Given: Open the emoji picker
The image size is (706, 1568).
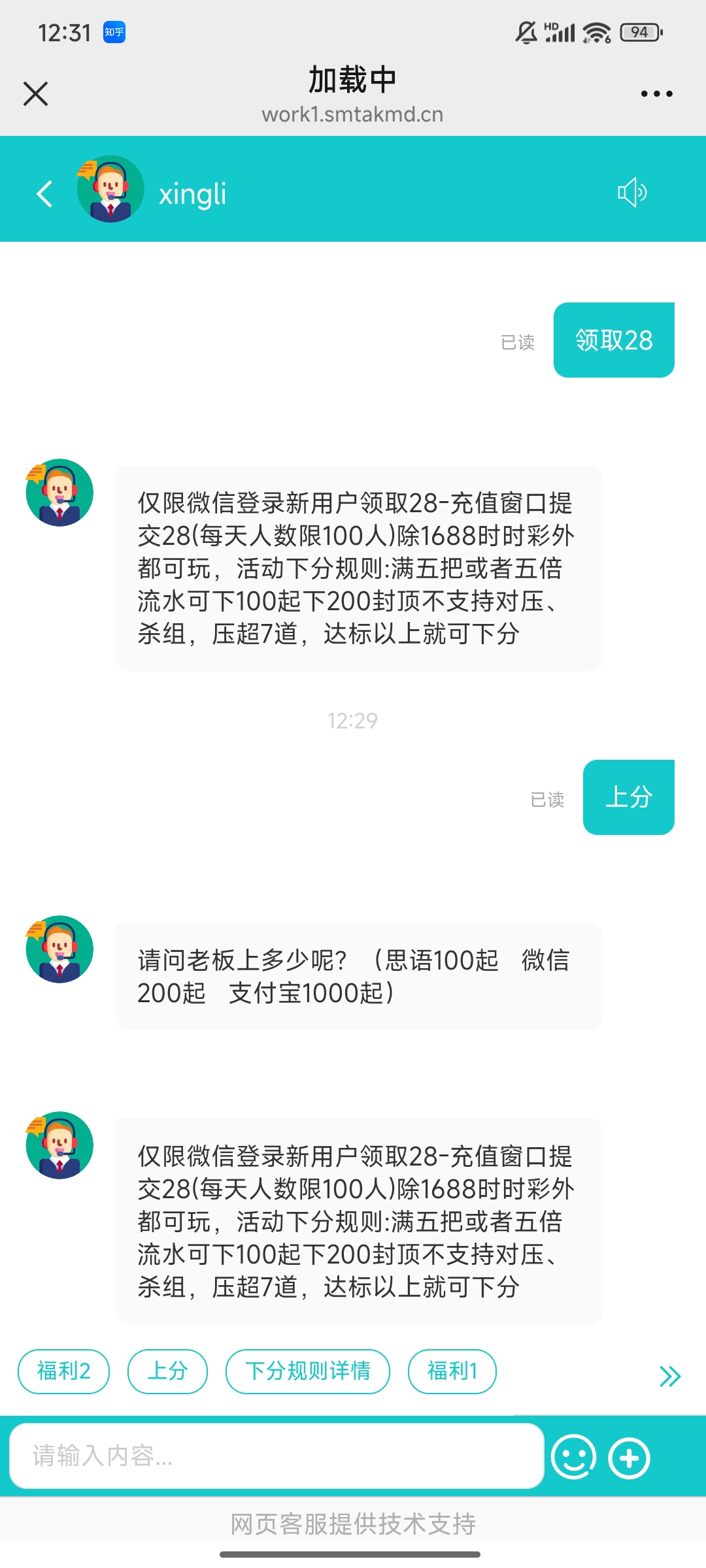Looking at the screenshot, I should [573, 1457].
